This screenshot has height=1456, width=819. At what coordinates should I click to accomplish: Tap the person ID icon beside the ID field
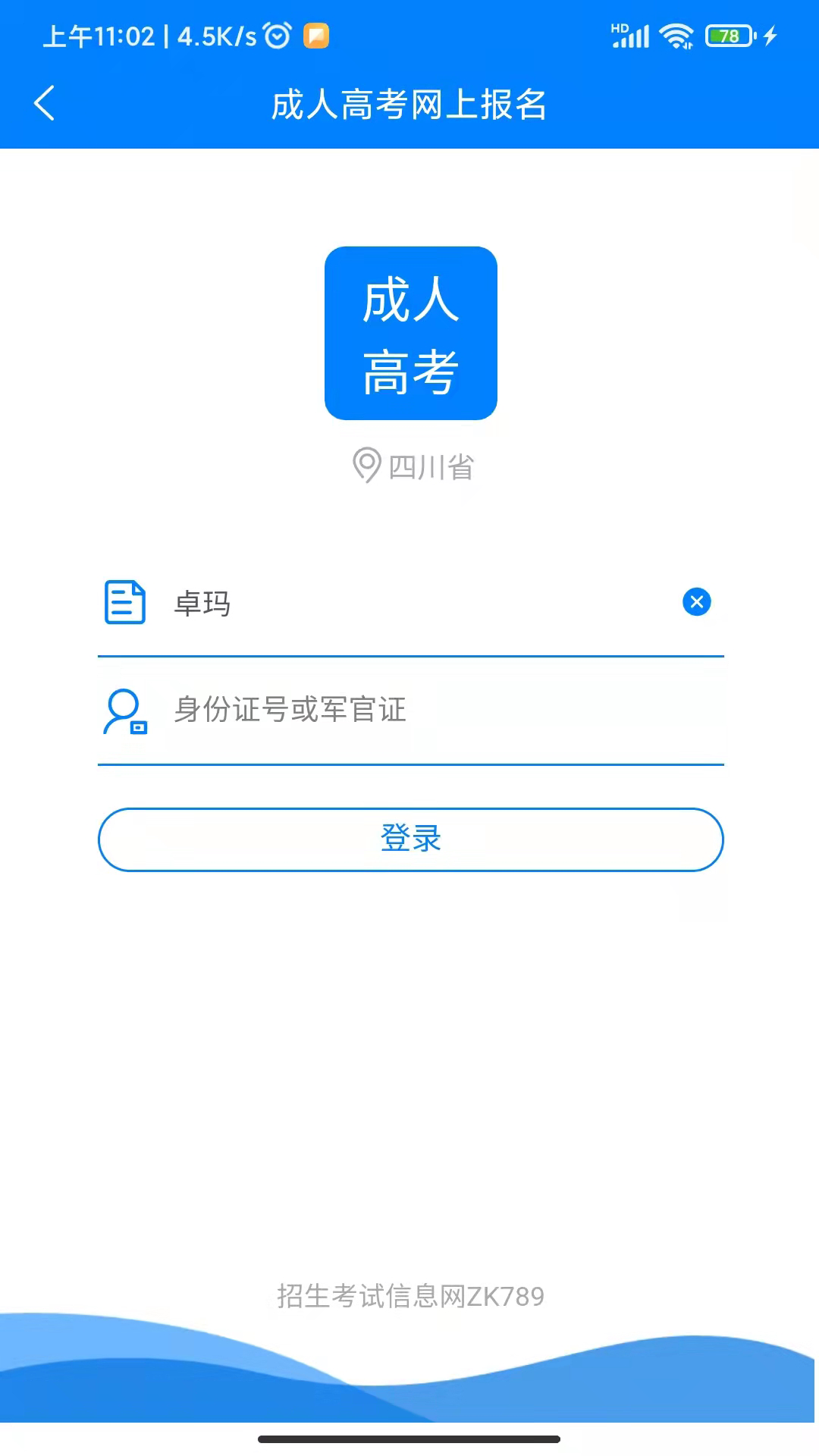pyautogui.click(x=126, y=713)
